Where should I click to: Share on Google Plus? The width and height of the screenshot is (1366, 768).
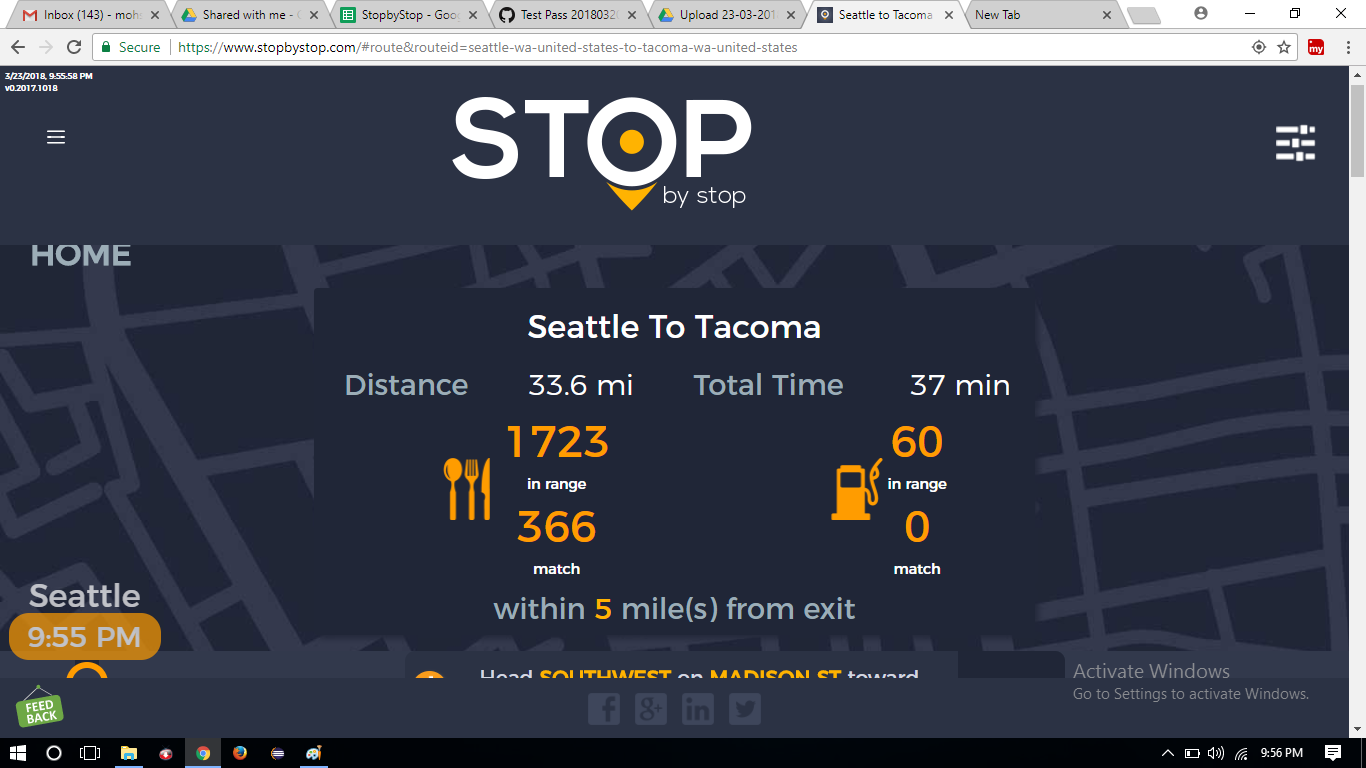pos(650,709)
